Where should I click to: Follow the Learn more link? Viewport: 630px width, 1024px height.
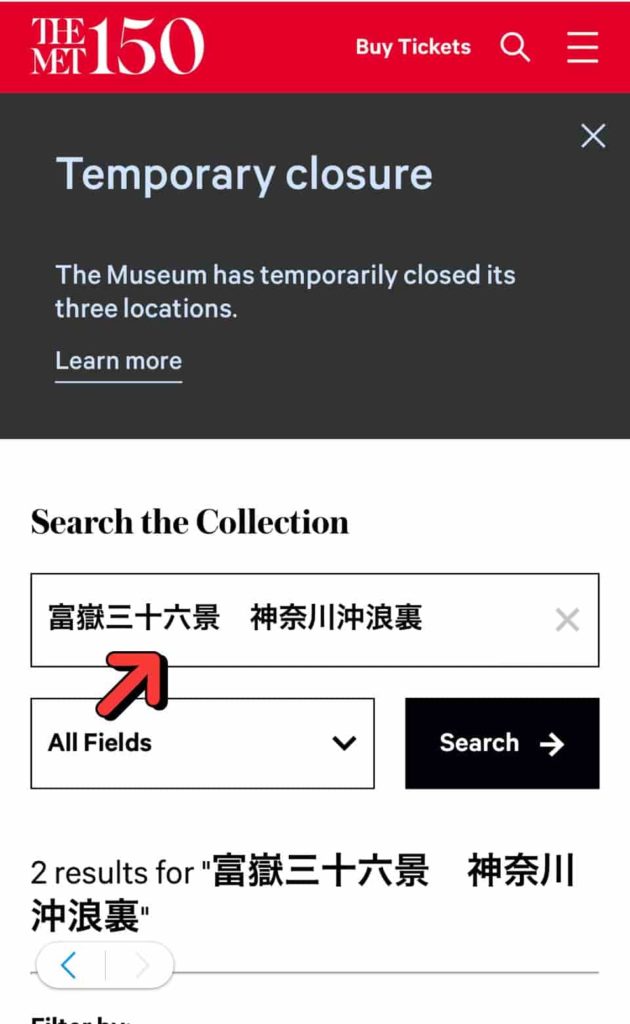click(x=118, y=361)
